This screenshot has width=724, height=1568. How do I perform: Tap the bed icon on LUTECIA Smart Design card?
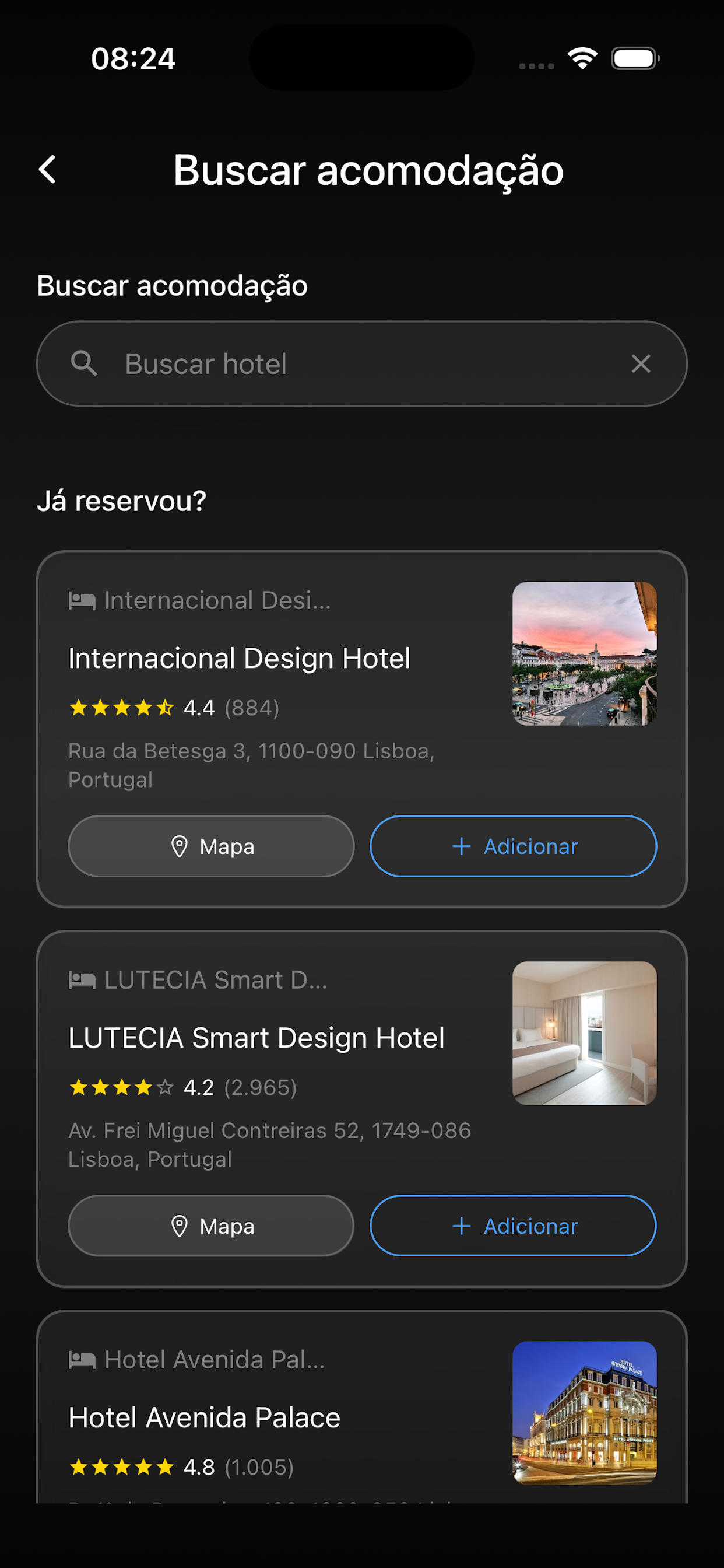(82, 980)
